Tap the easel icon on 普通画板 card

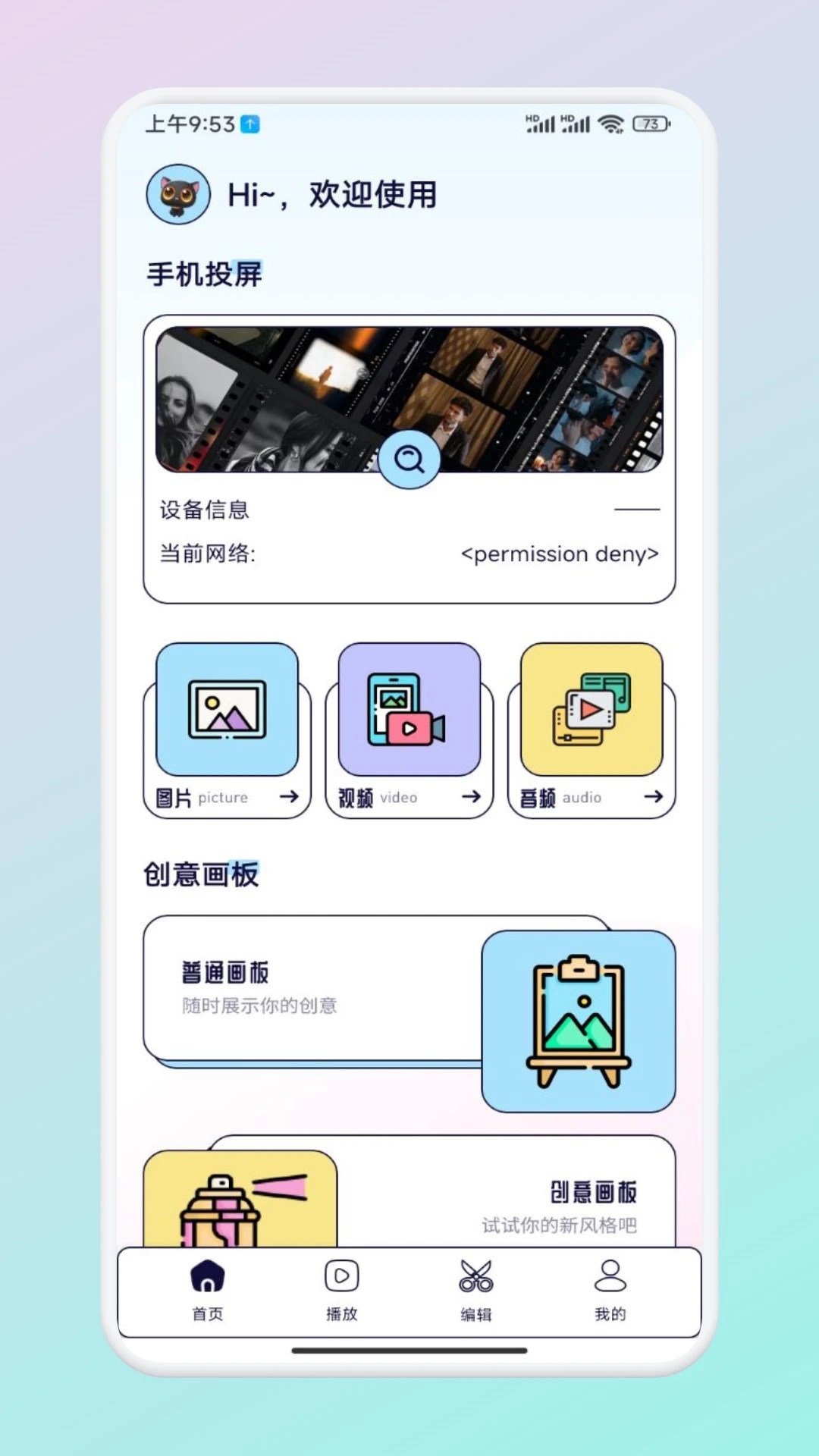pos(579,1019)
